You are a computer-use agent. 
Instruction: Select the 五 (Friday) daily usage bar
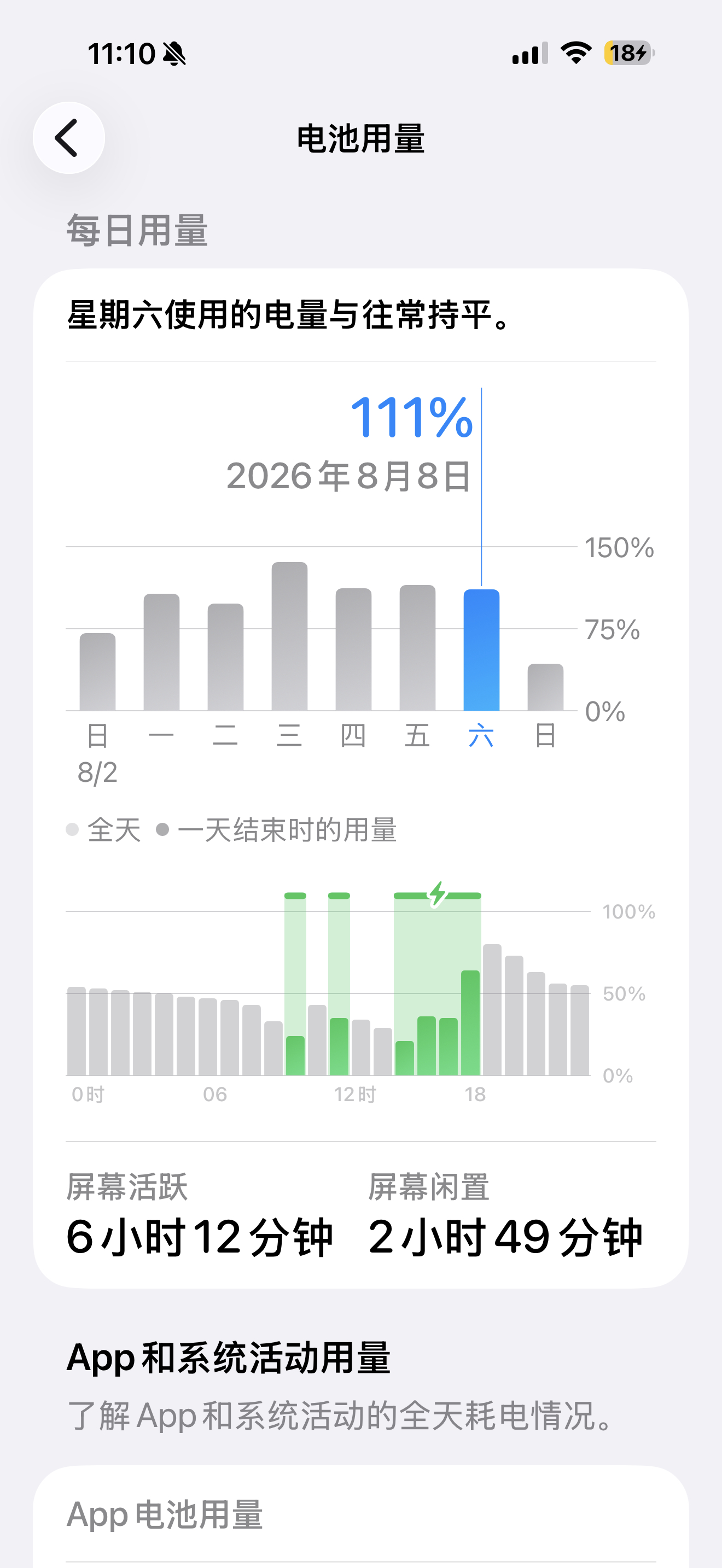point(418,648)
